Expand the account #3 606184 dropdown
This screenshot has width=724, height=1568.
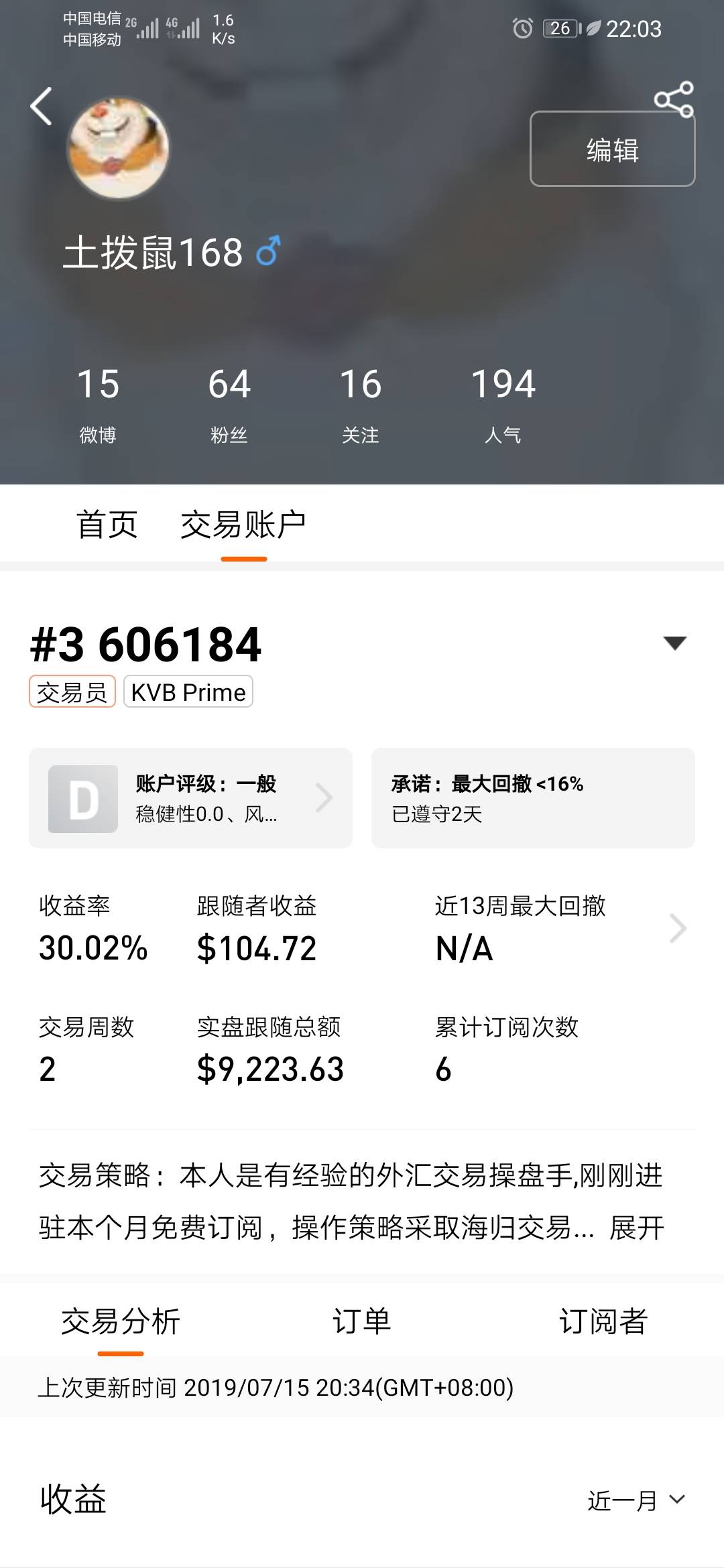674,643
